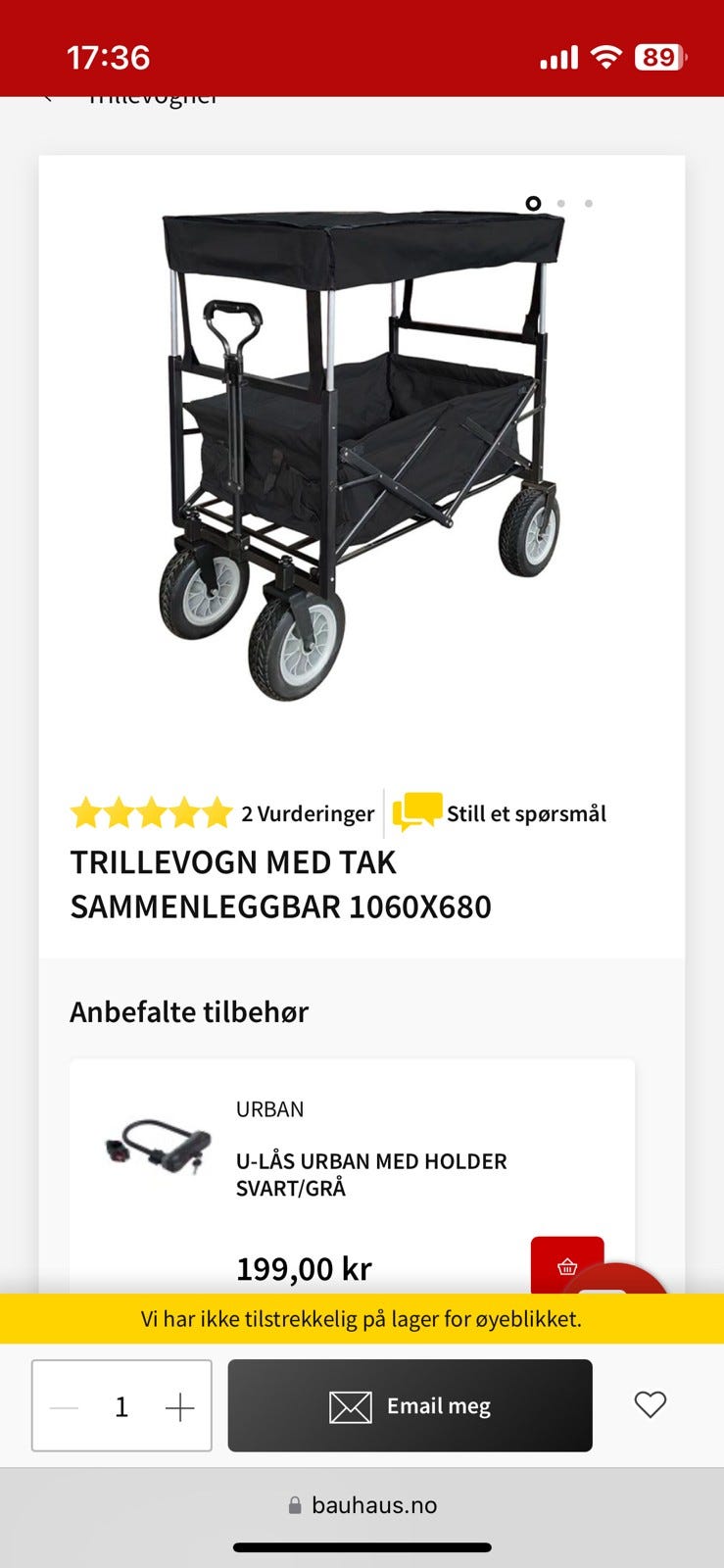Click the 2 Vurderinger reviews link
This screenshot has width=724, height=1568.
[x=307, y=812]
